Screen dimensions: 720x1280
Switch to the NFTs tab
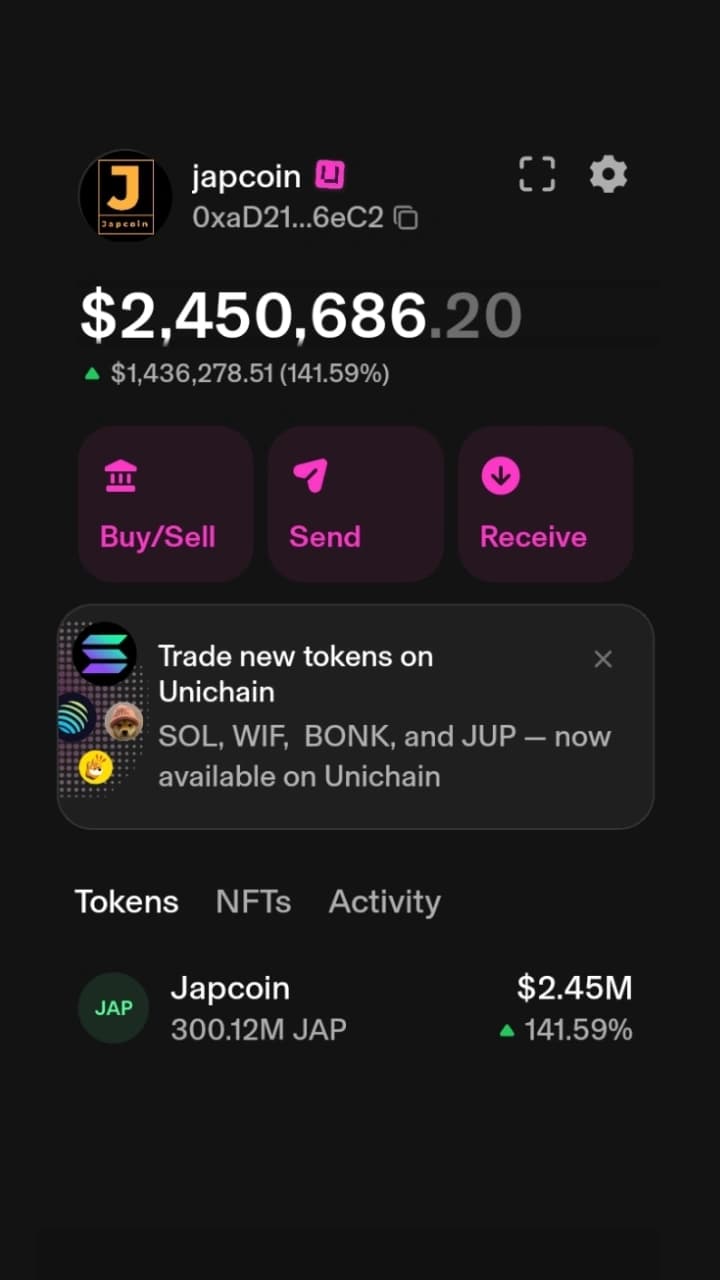(x=253, y=901)
